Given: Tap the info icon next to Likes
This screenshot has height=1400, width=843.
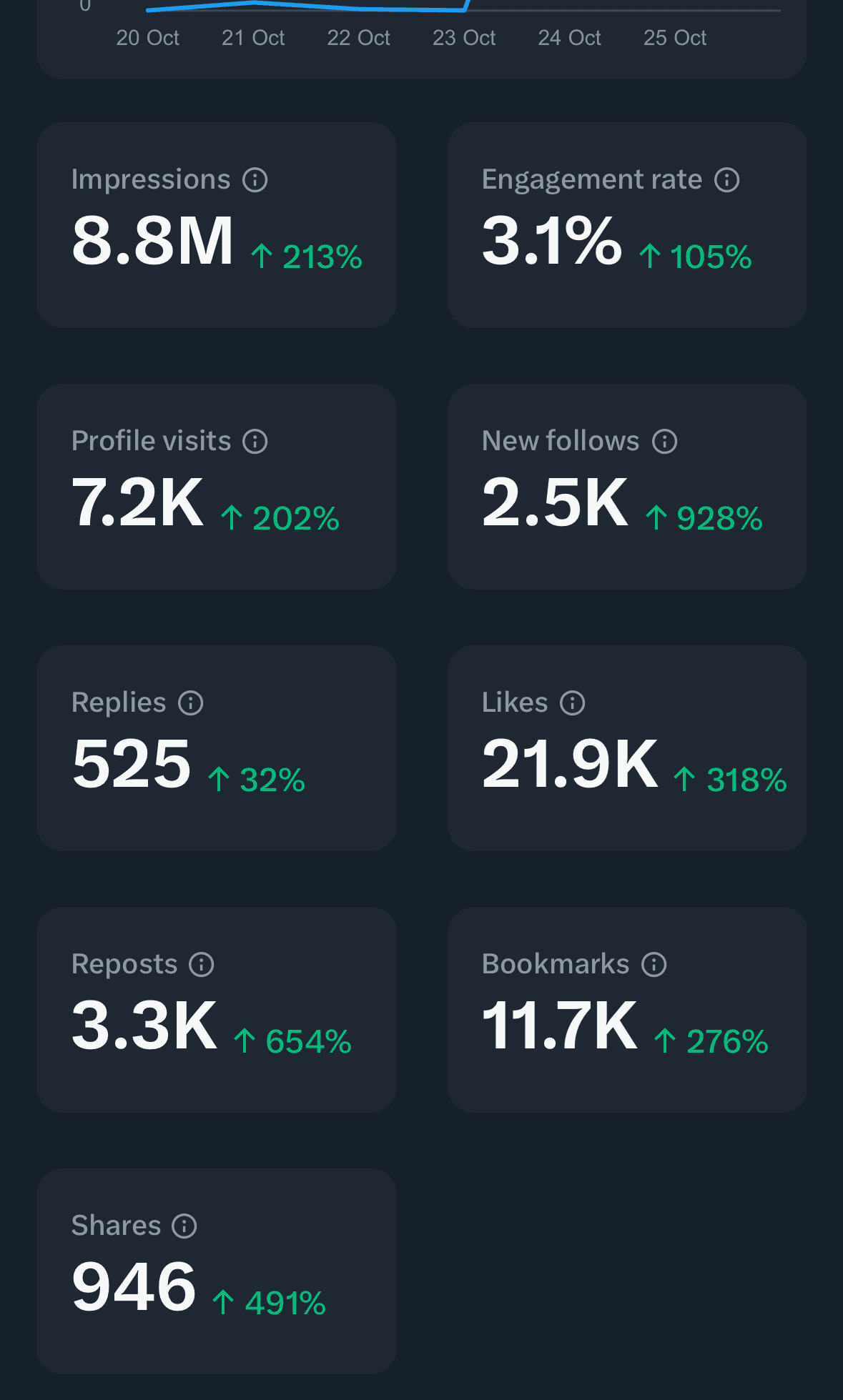Looking at the screenshot, I should click(573, 703).
